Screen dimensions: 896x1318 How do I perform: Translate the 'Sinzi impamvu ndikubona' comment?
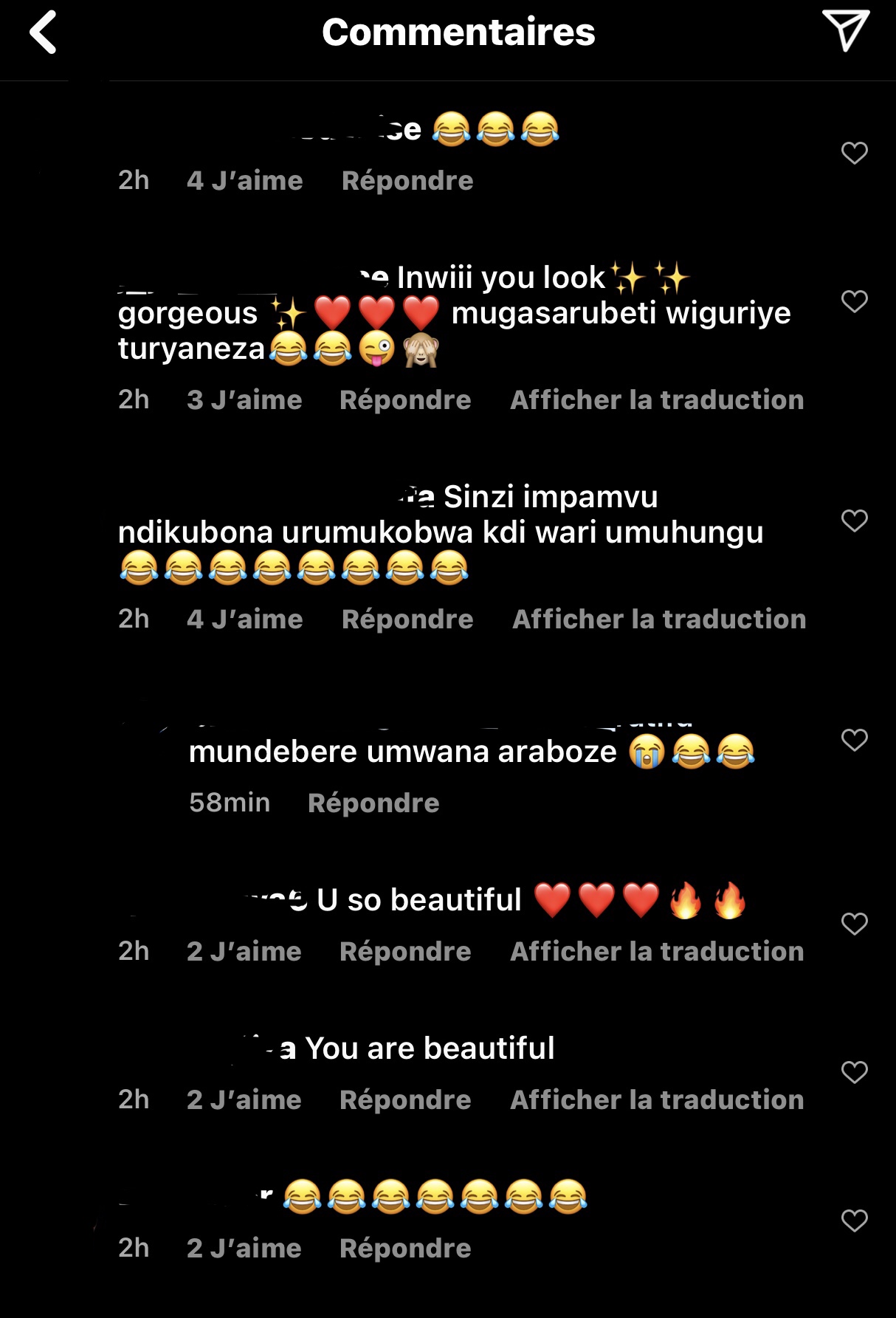[659, 619]
